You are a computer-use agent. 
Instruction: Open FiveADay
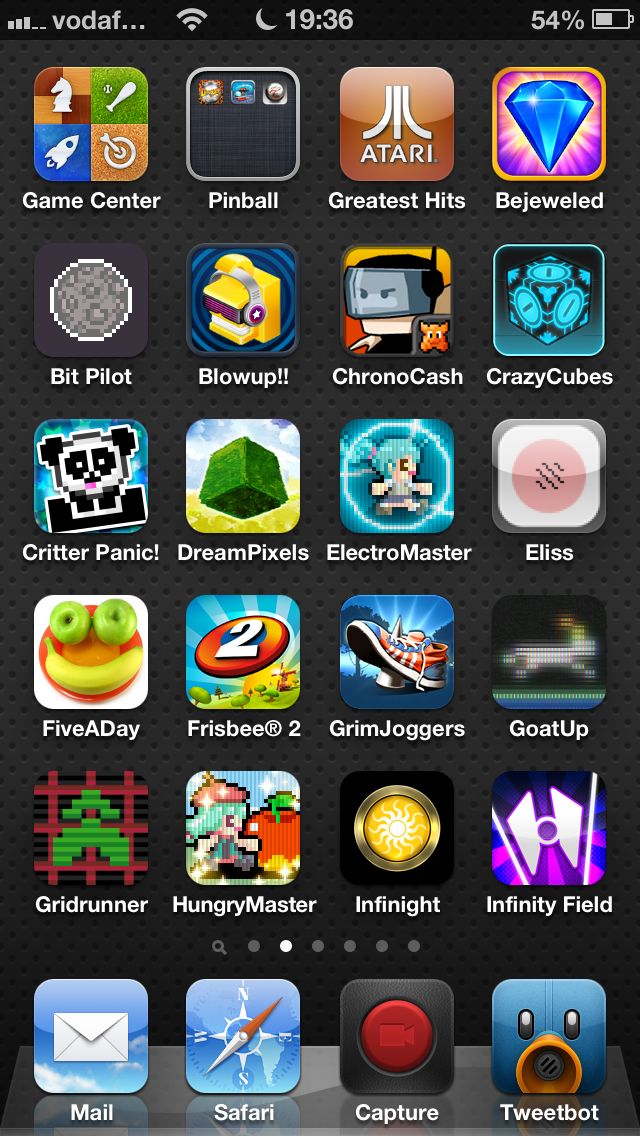pos(91,652)
